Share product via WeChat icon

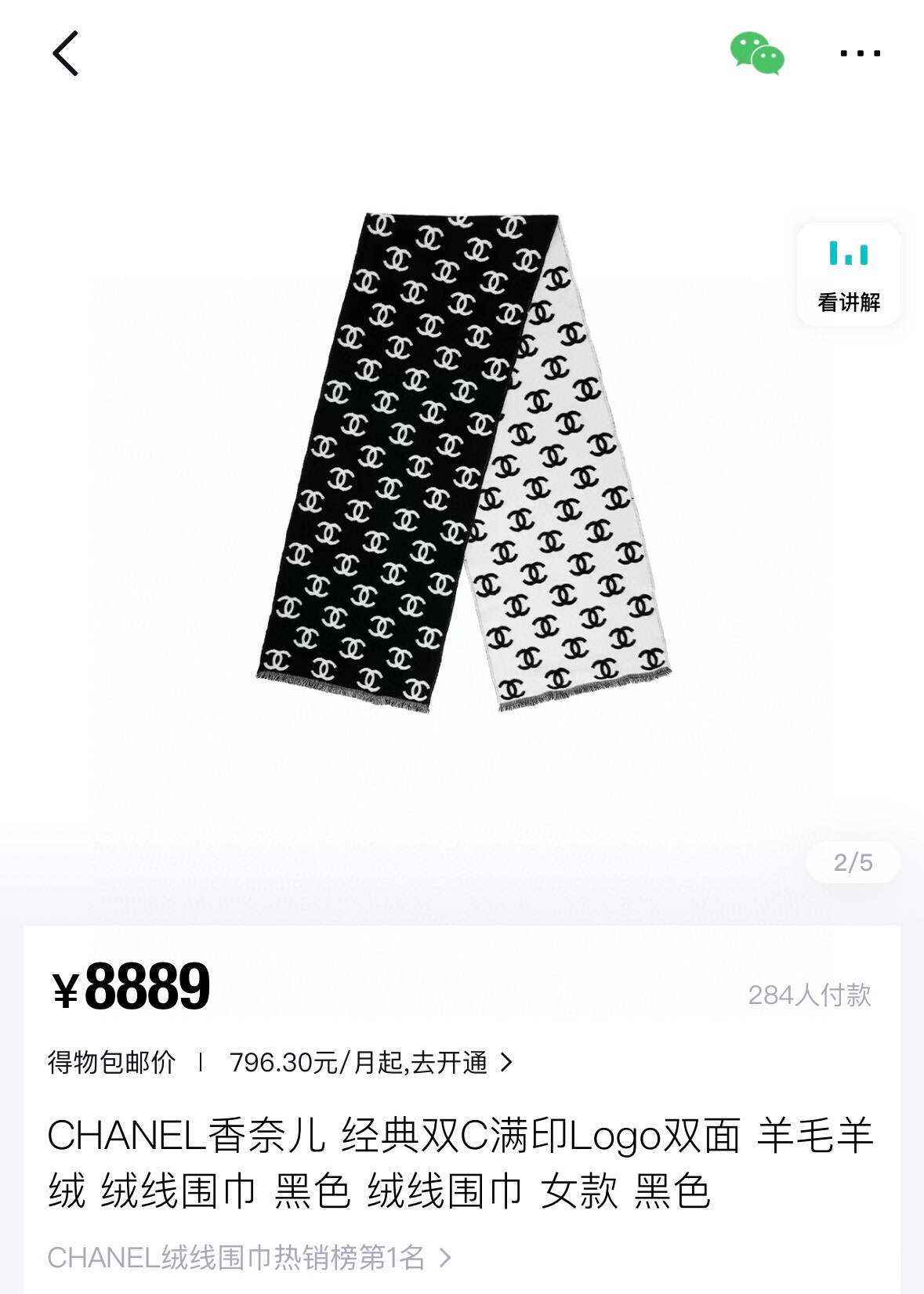(757, 53)
